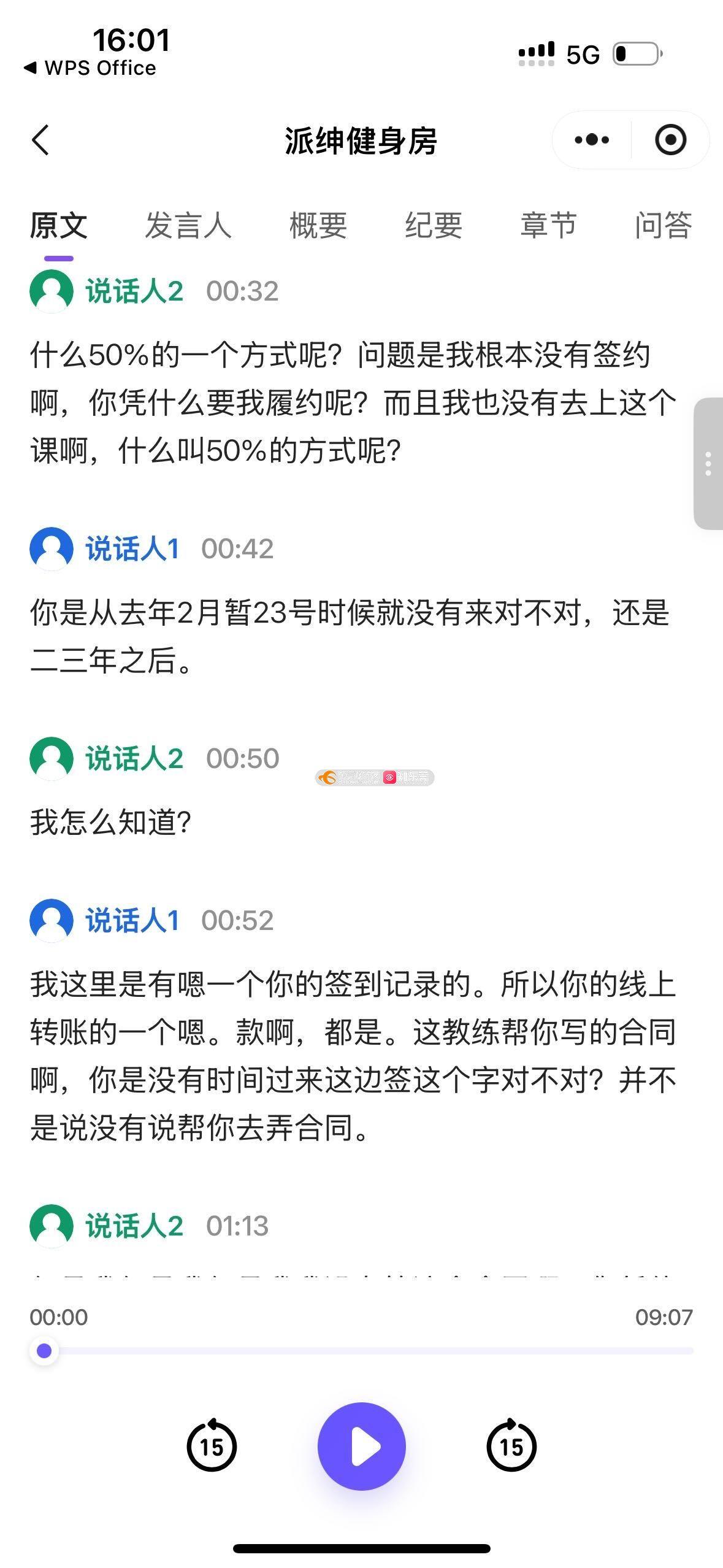Jump to 说话人2 segment at 01:13

237,1226
